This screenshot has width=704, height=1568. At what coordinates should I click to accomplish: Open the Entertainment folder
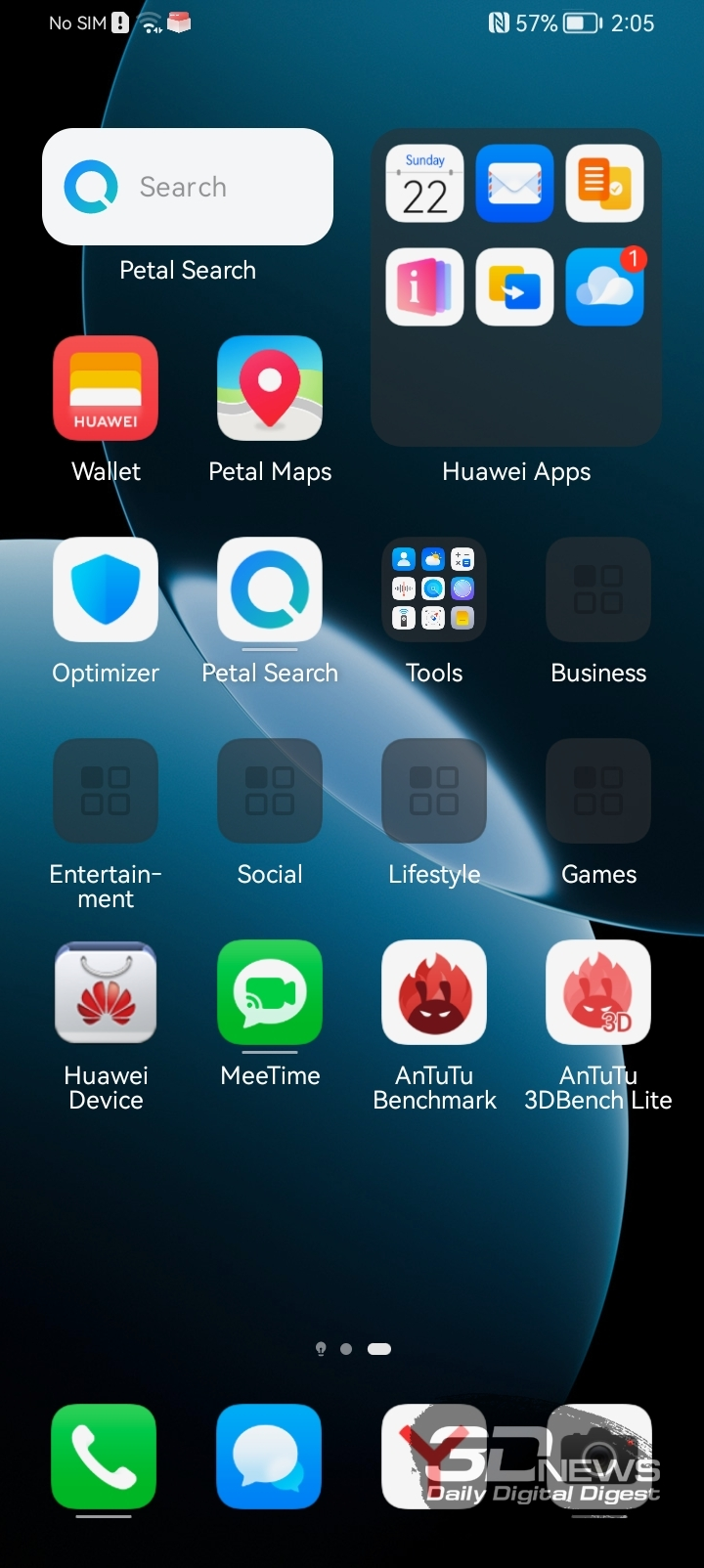click(x=106, y=791)
